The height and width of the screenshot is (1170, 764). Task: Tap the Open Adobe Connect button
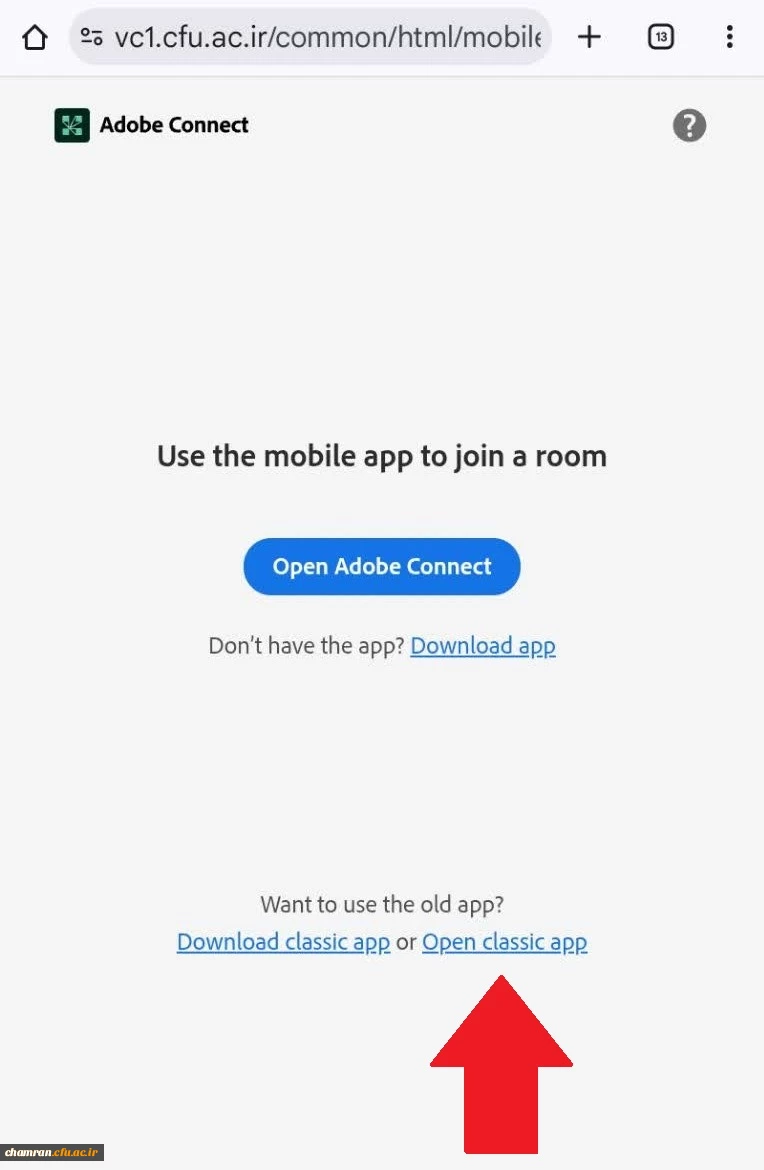point(382,567)
